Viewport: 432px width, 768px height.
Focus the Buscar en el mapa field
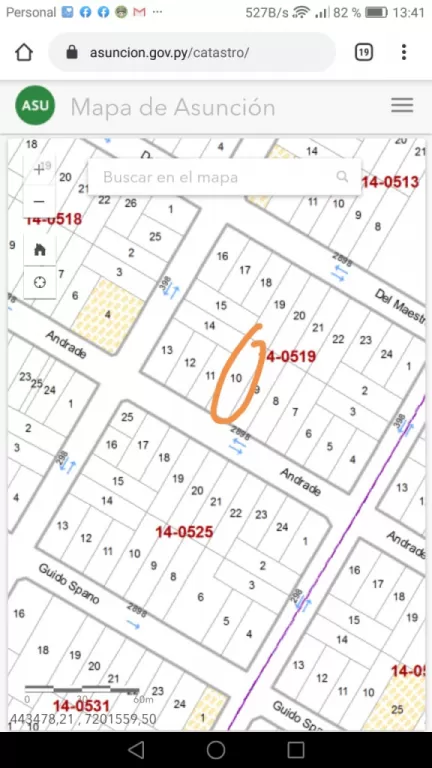click(216, 177)
